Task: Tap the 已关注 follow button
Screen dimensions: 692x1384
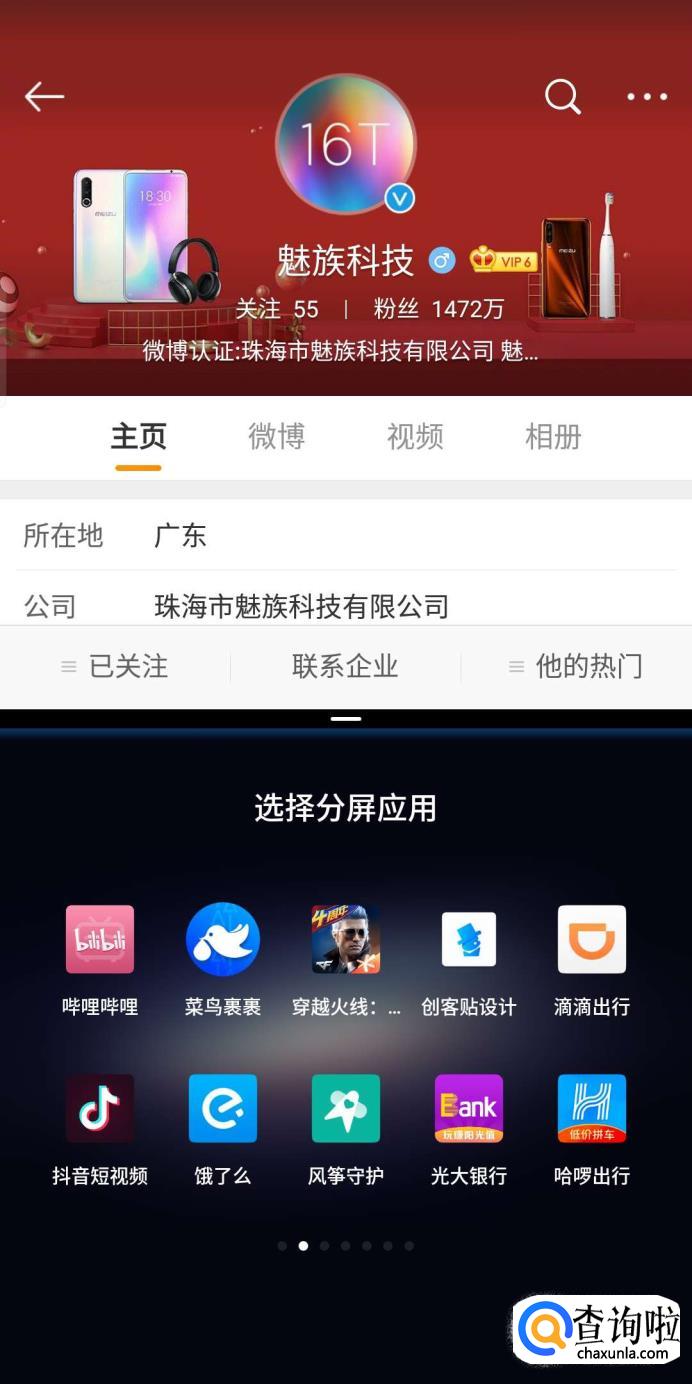Action: (115, 666)
